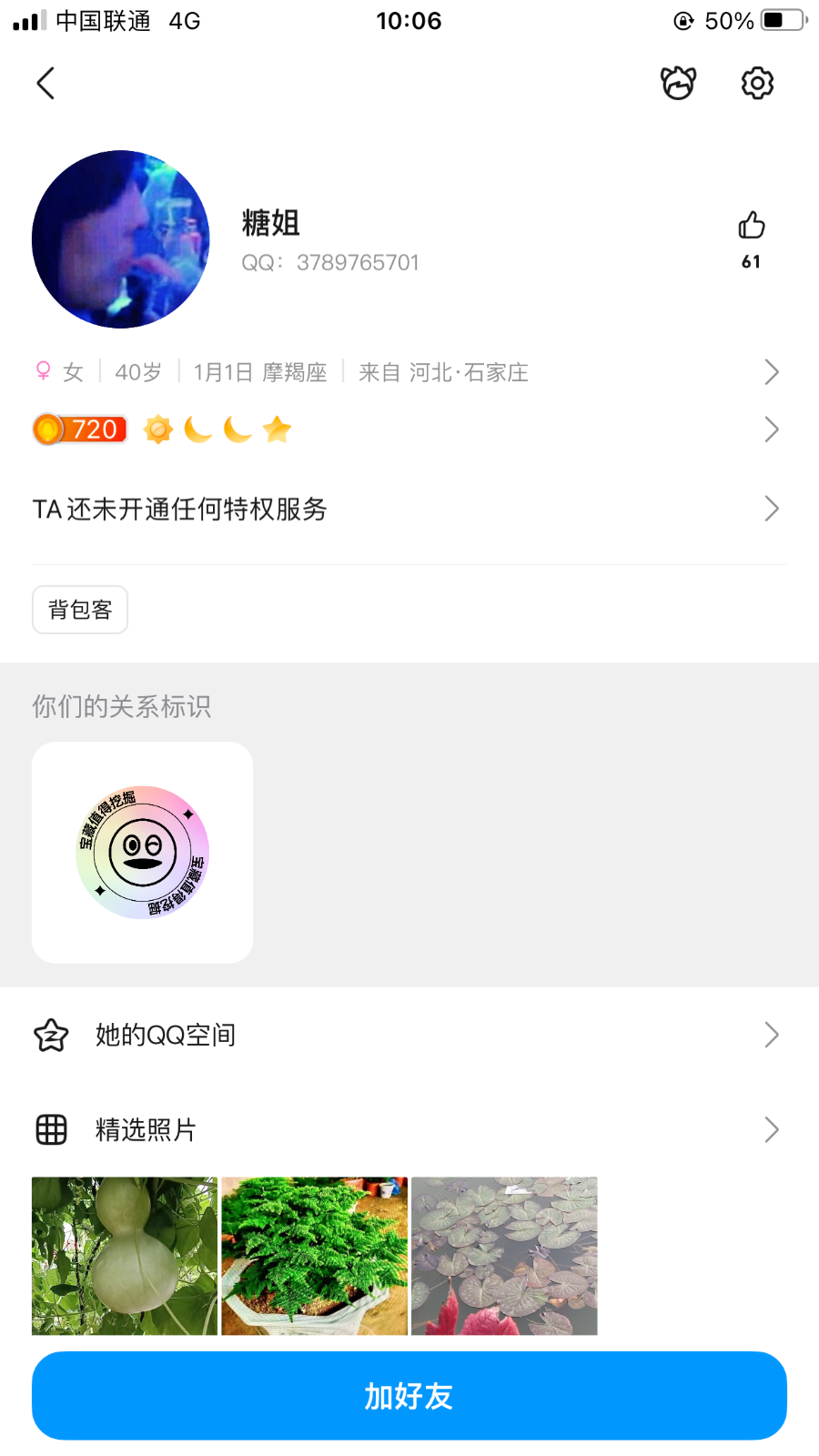Open the personal info row with 河北·石家庄
The height and width of the screenshot is (1456, 819).
(409, 372)
